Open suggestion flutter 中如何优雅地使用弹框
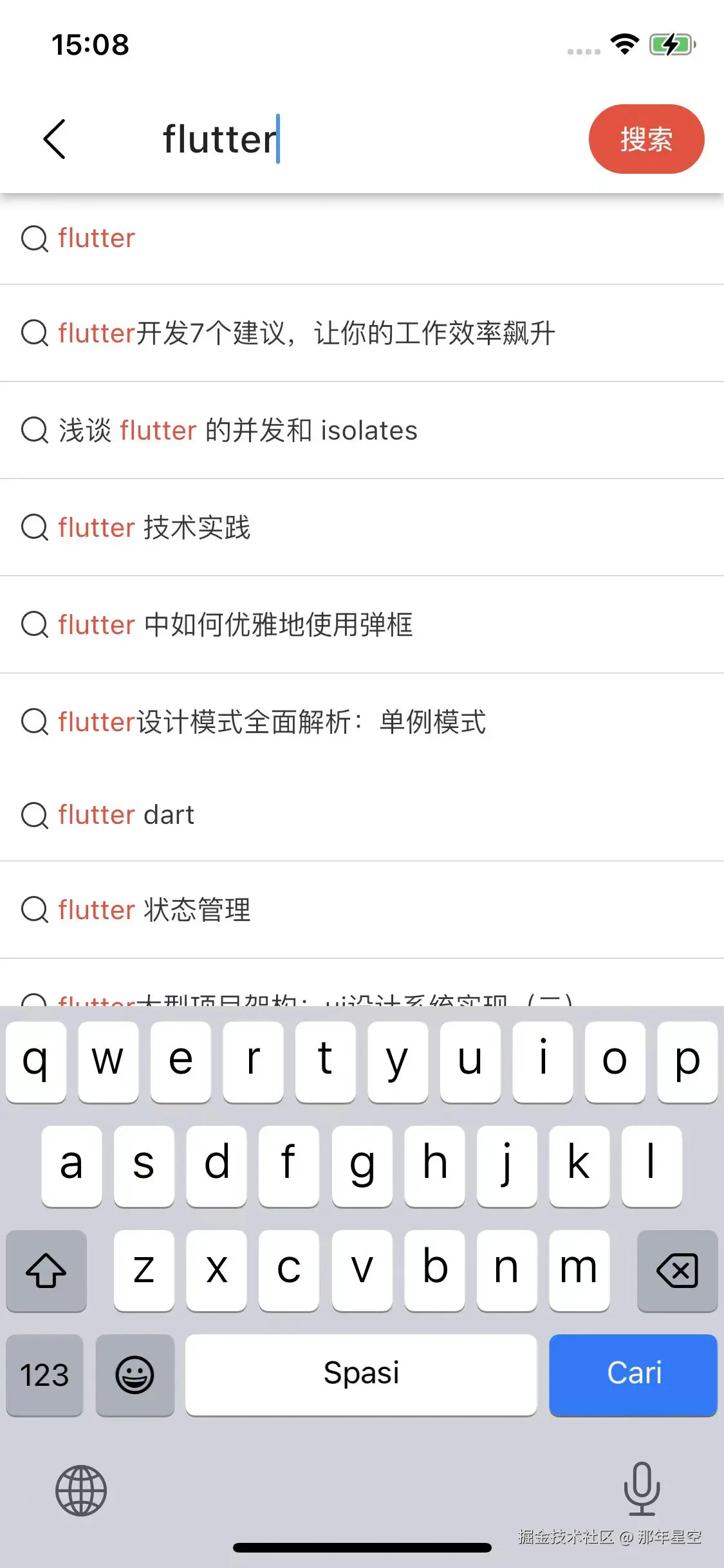Image resolution: width=724 pixels, height=1568 pixels. pyautogui.click(x=236, y=624)
